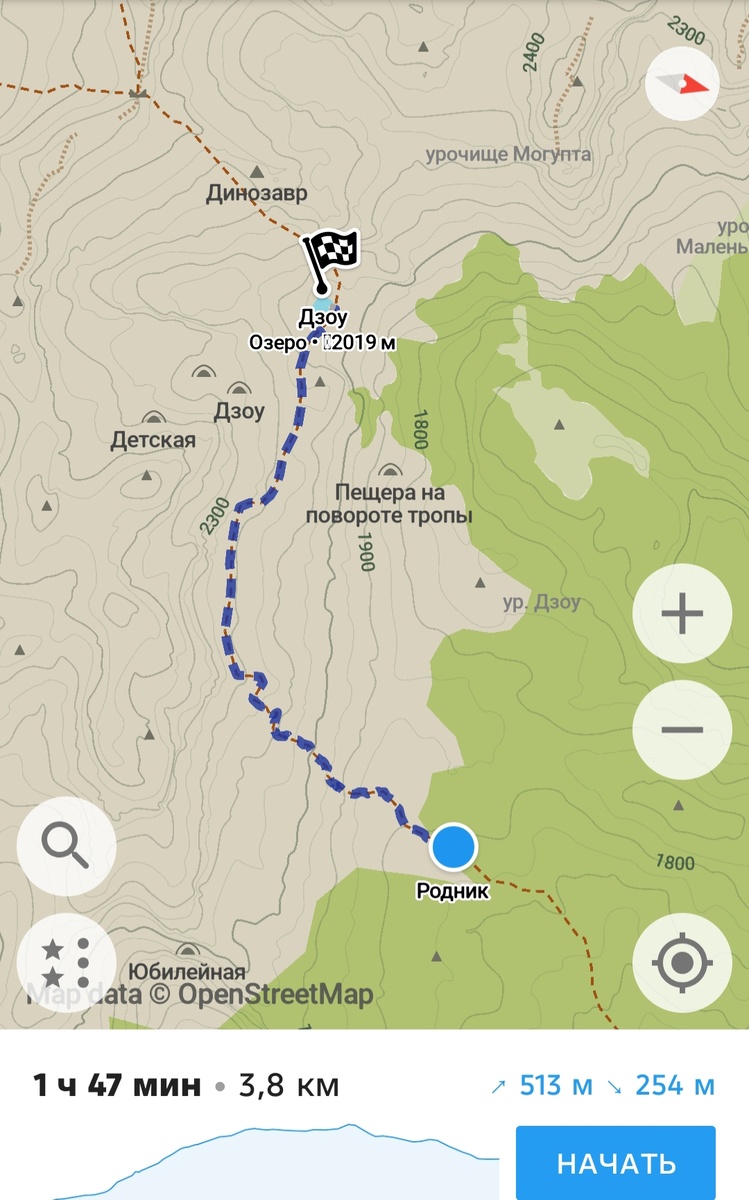Image resolution: width=749 pixels, height=1200 pixels.
Task: Open search with the magnifier icon
Action: click(66, 848)
